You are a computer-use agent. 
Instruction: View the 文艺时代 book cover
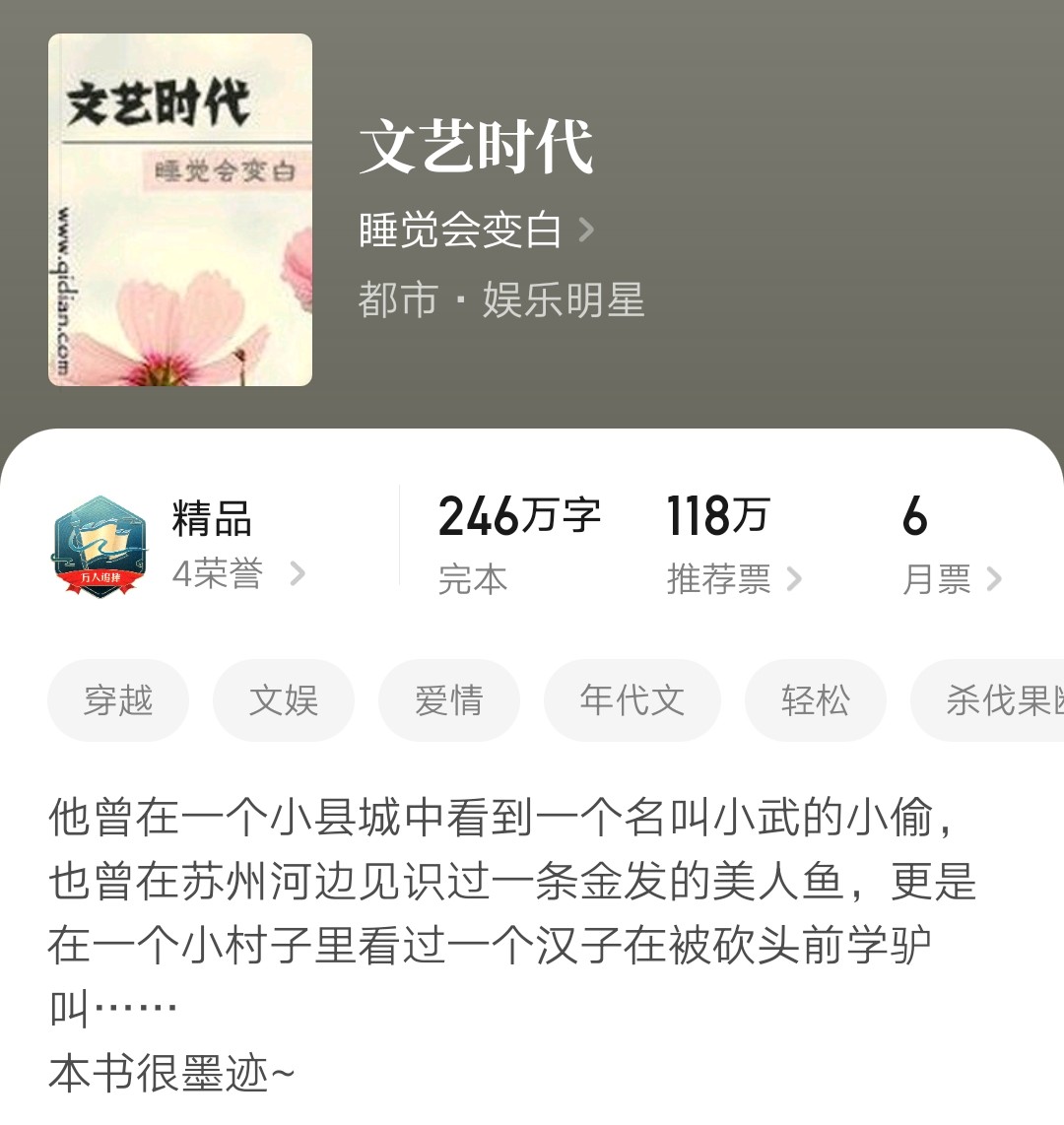point(180,210)
